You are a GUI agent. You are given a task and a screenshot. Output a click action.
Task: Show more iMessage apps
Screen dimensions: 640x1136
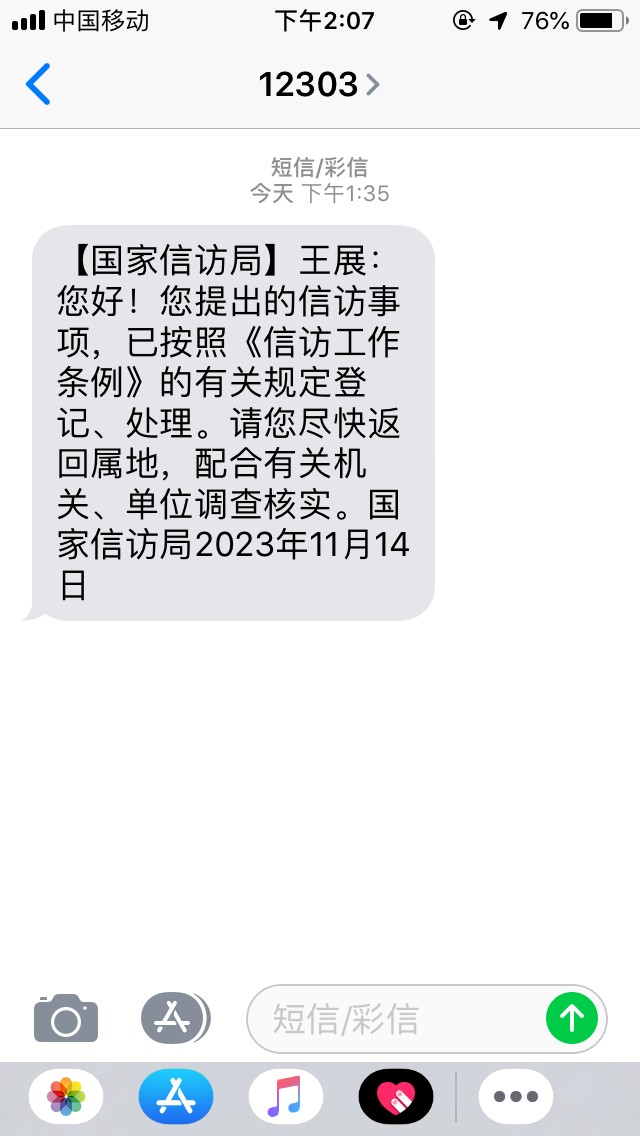tap(516, 1096)
